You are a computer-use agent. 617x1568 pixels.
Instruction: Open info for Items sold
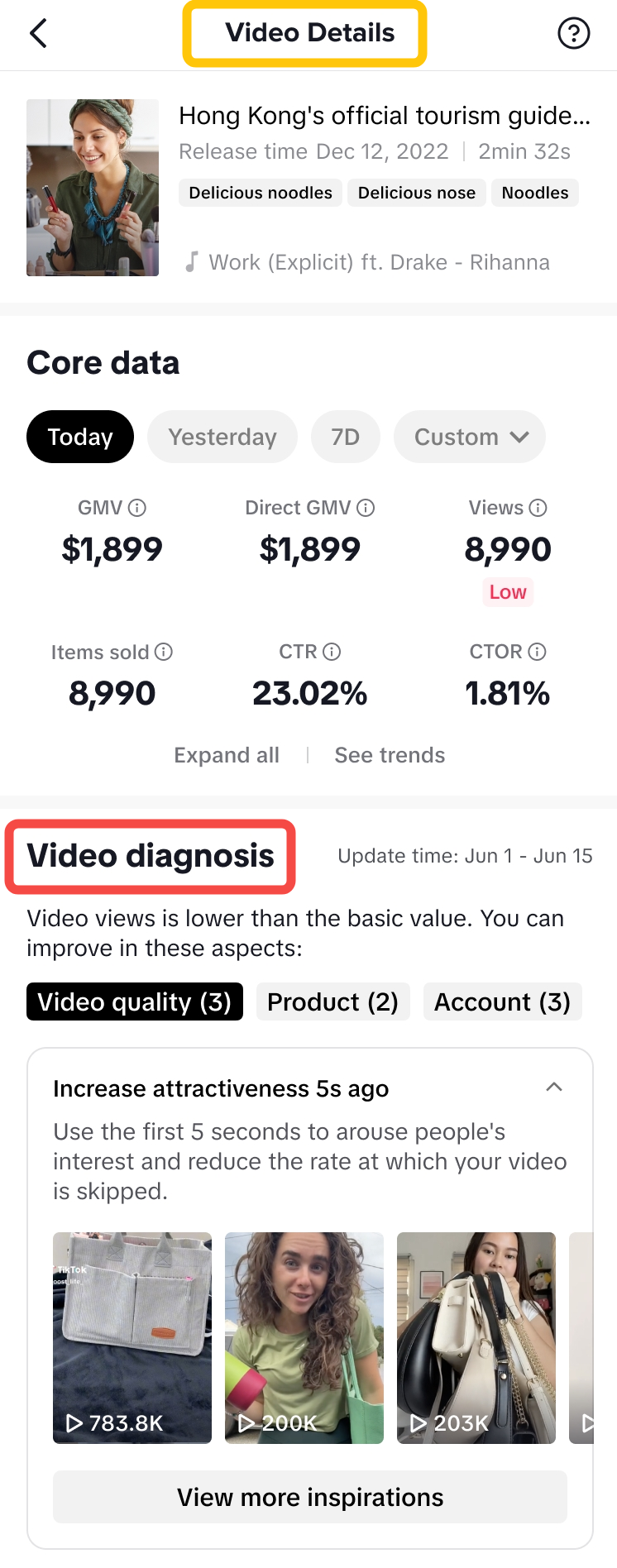[x=164, y=652]
